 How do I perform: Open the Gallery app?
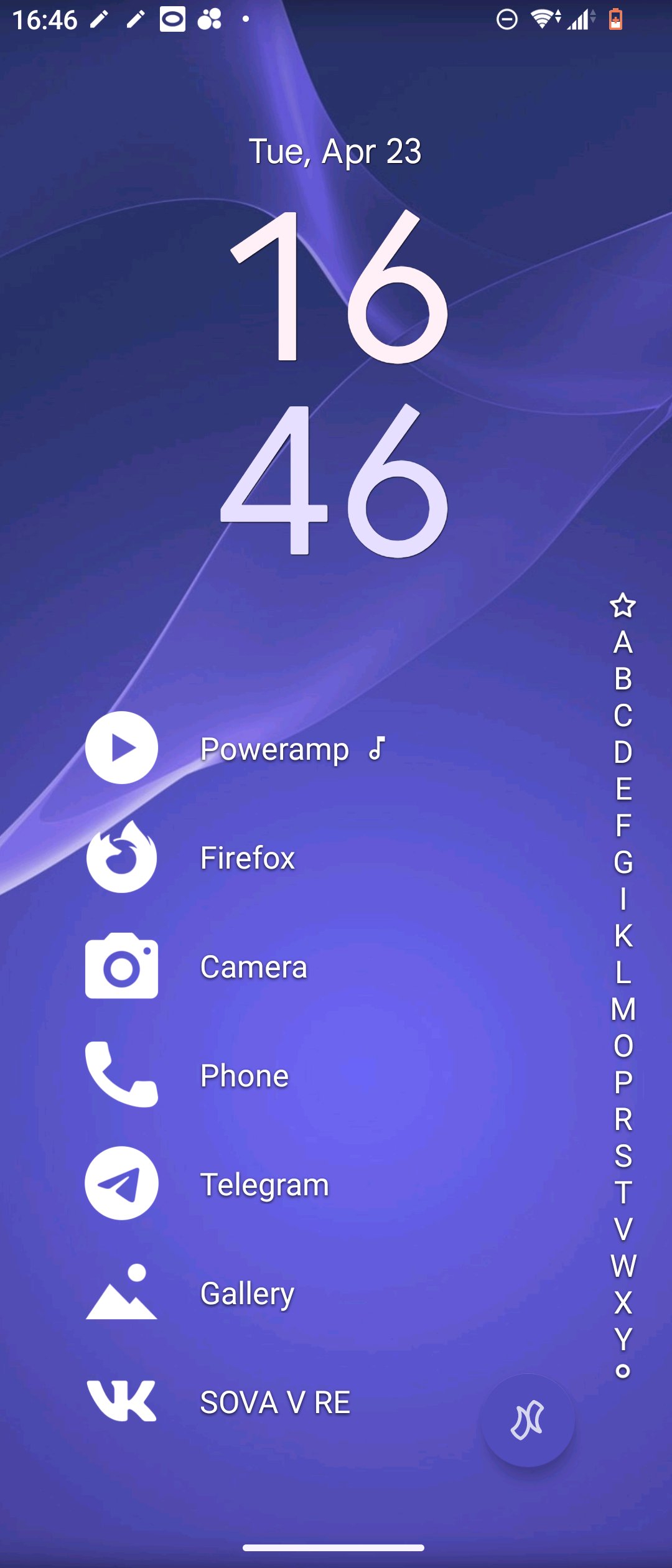click(x=247, y=1293)
